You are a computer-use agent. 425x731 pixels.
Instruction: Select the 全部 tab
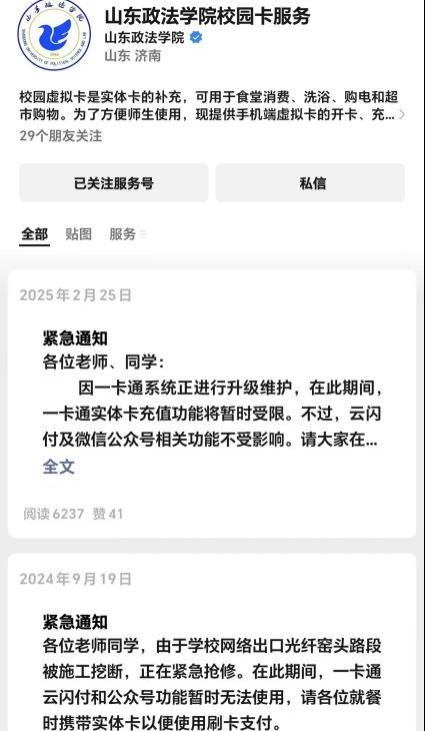(x=34, y=234)
